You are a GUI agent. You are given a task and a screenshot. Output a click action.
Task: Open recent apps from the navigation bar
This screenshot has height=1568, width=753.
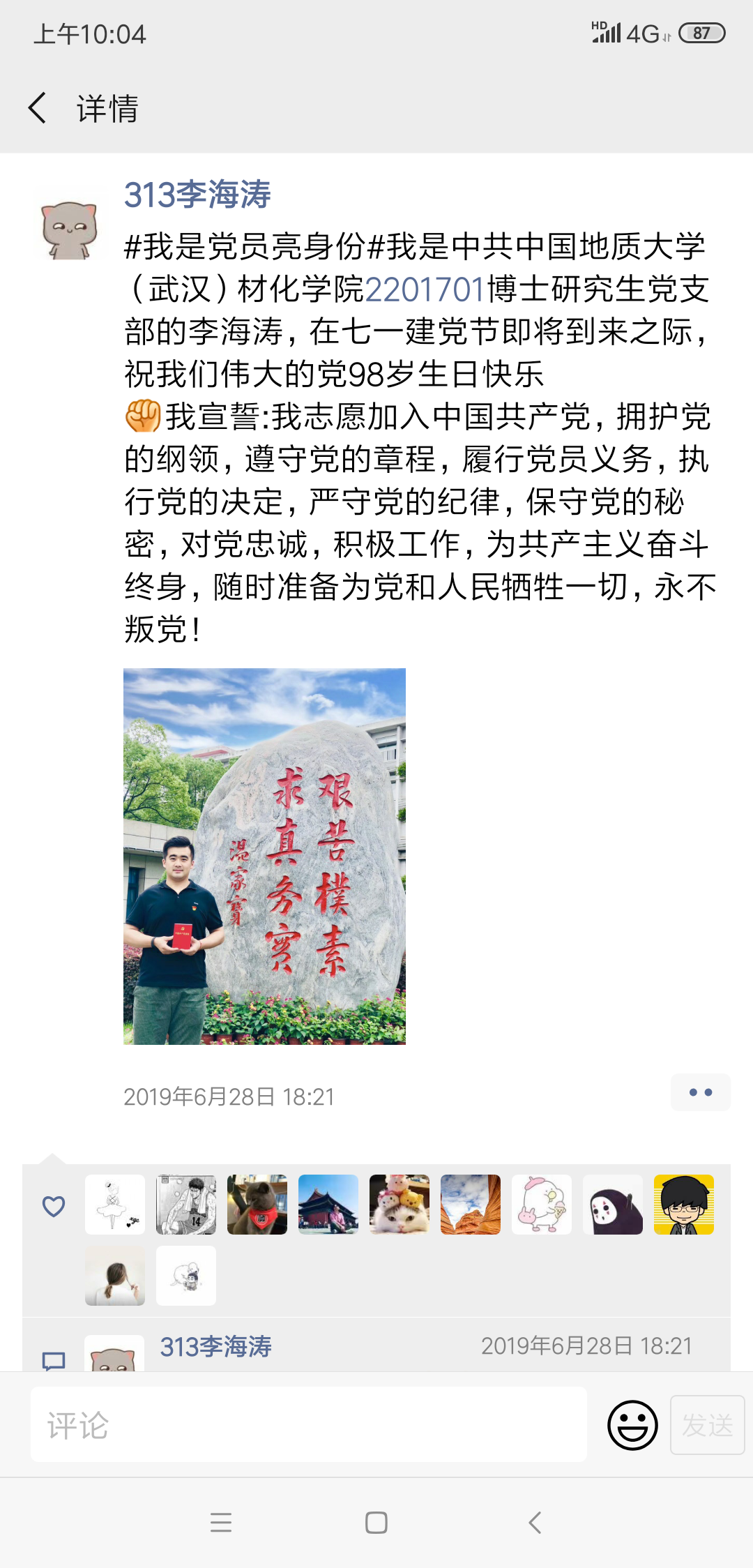(x=221, y=1523)
